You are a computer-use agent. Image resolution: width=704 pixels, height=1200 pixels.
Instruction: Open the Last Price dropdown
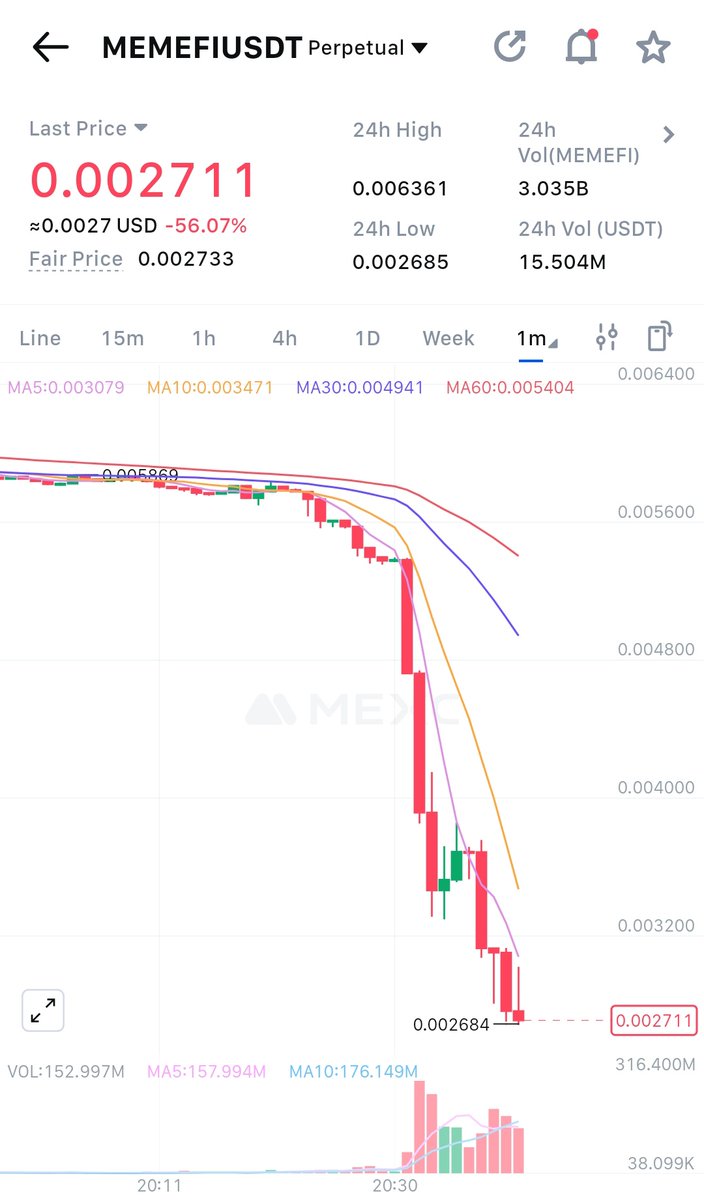tap(88, 128)
